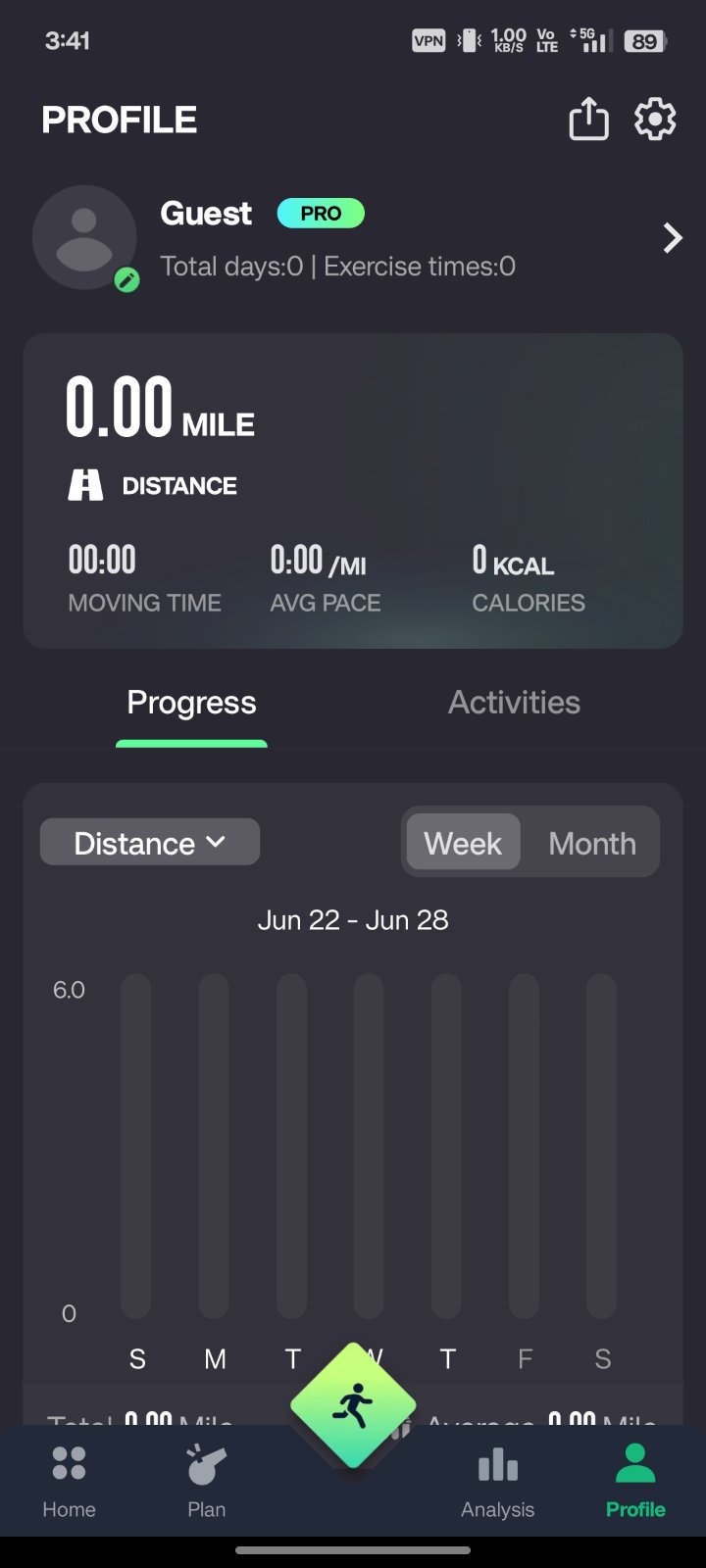Select the Week view
Image resolution: width=706 pixels, height=1568 pixels.
(x=463, y=843)
